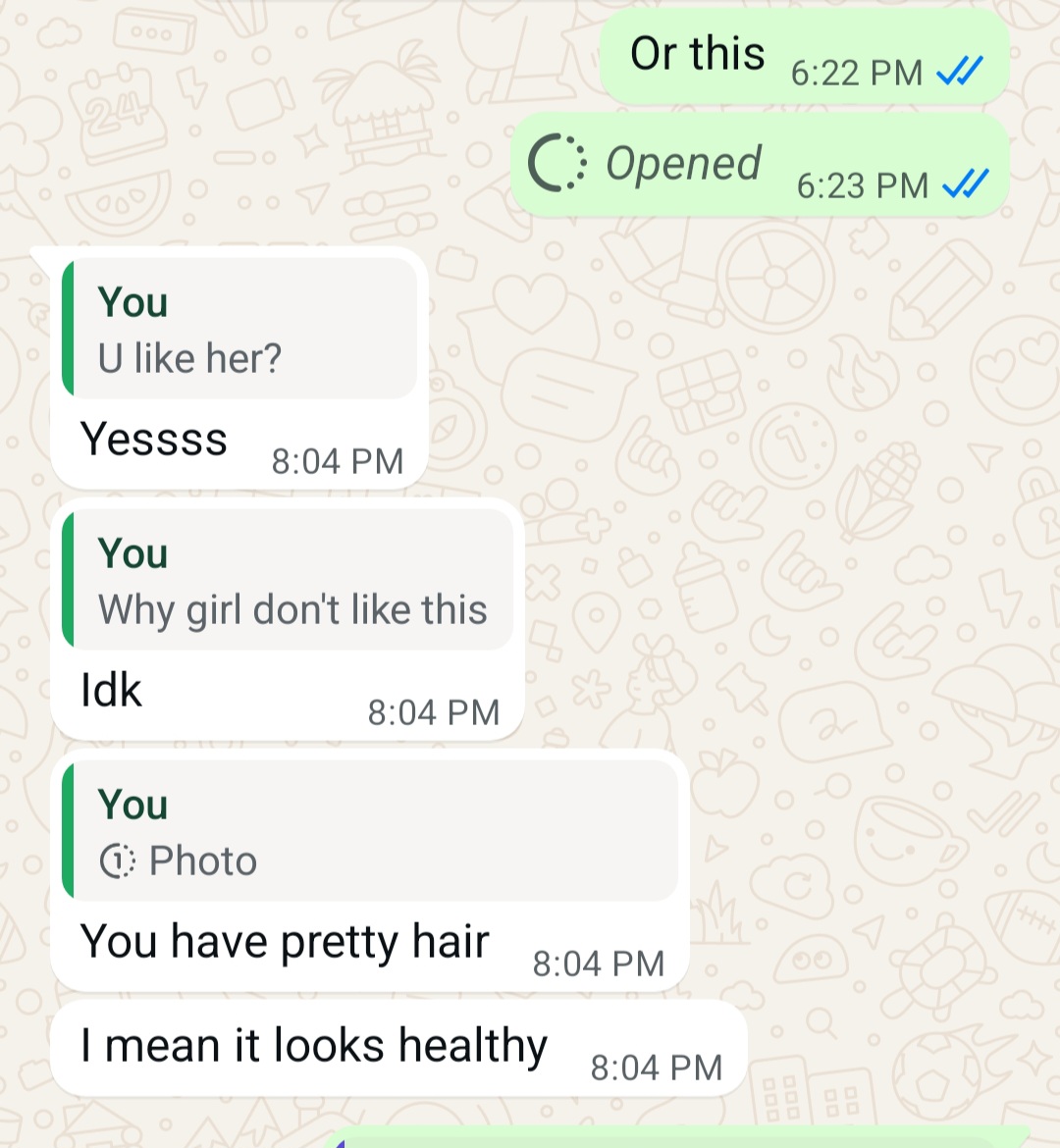Jump to quoted message "U like her?"
This screenshot has width=1060, height=1148.
point(240,331)
